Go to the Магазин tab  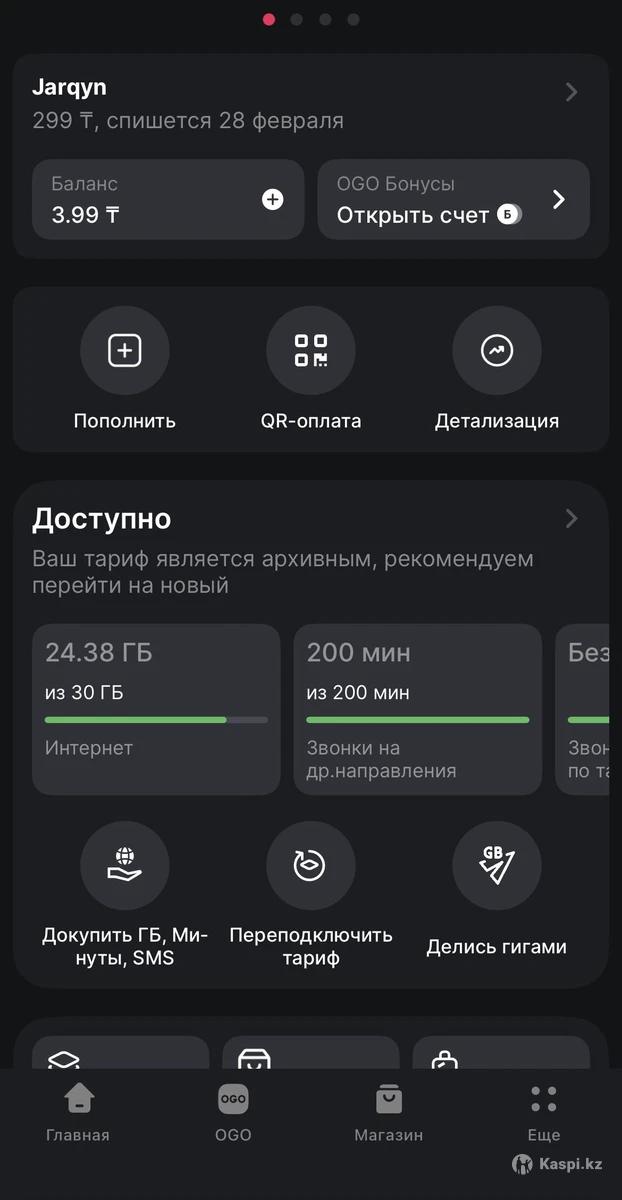pos(388,1112)
